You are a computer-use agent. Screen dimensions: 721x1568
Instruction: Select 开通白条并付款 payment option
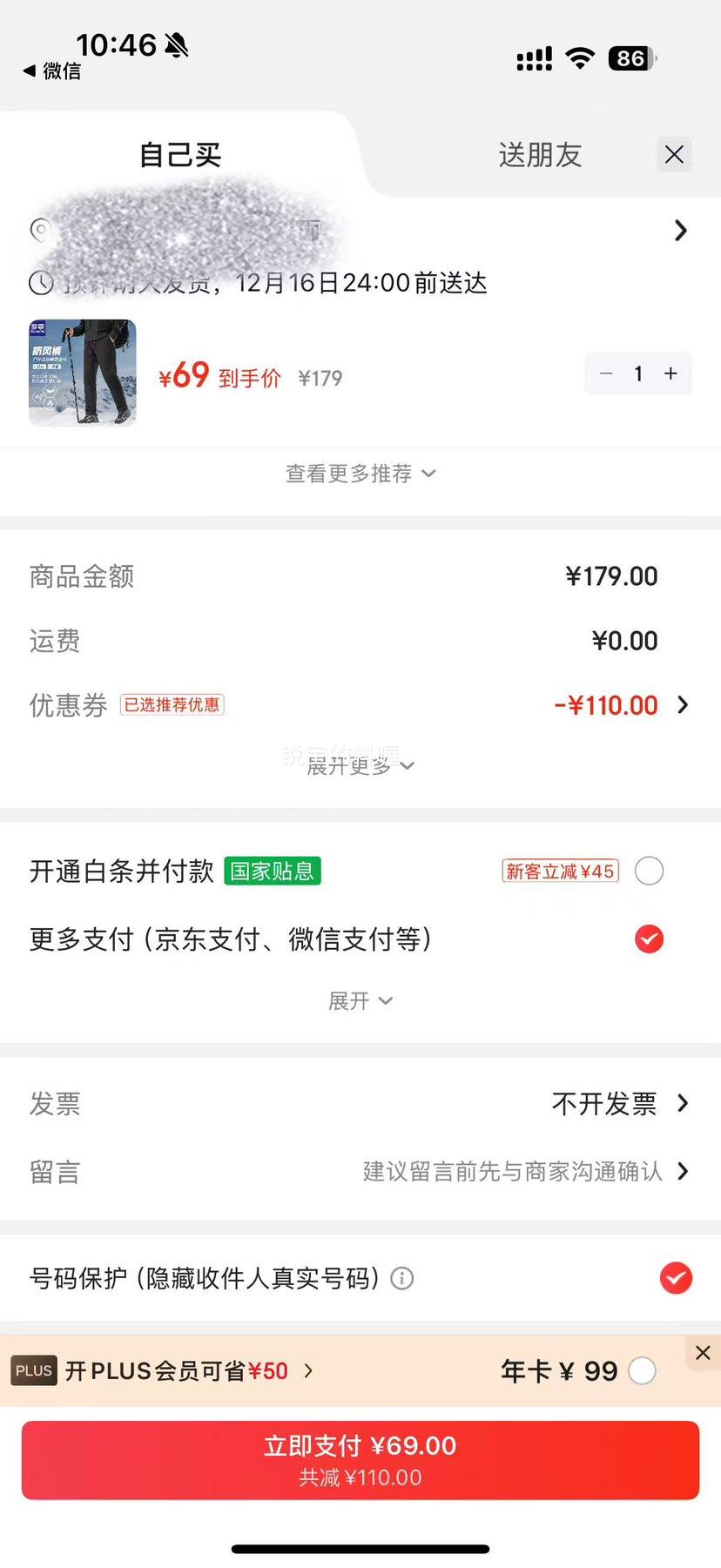[649, 871]
